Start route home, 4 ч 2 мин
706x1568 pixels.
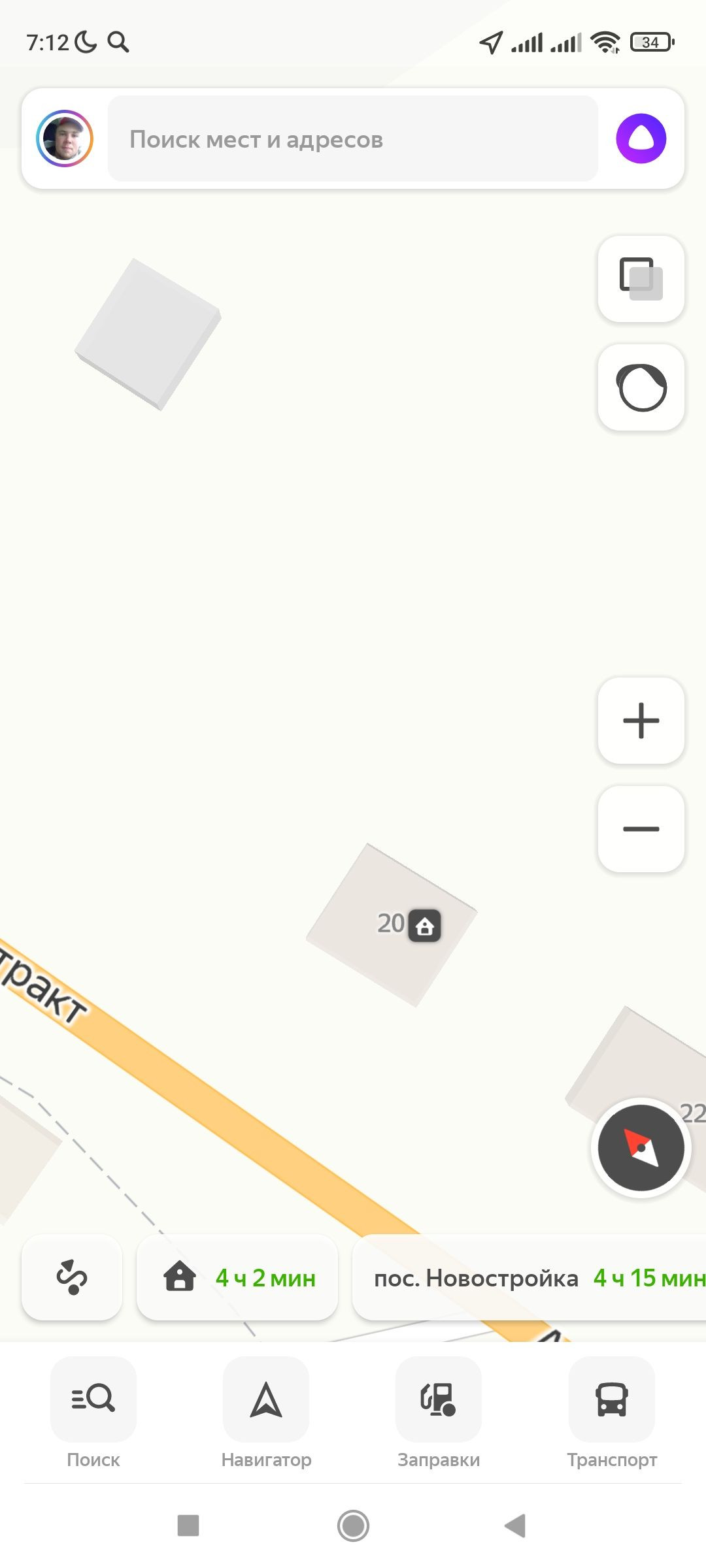pos(237,1277)
